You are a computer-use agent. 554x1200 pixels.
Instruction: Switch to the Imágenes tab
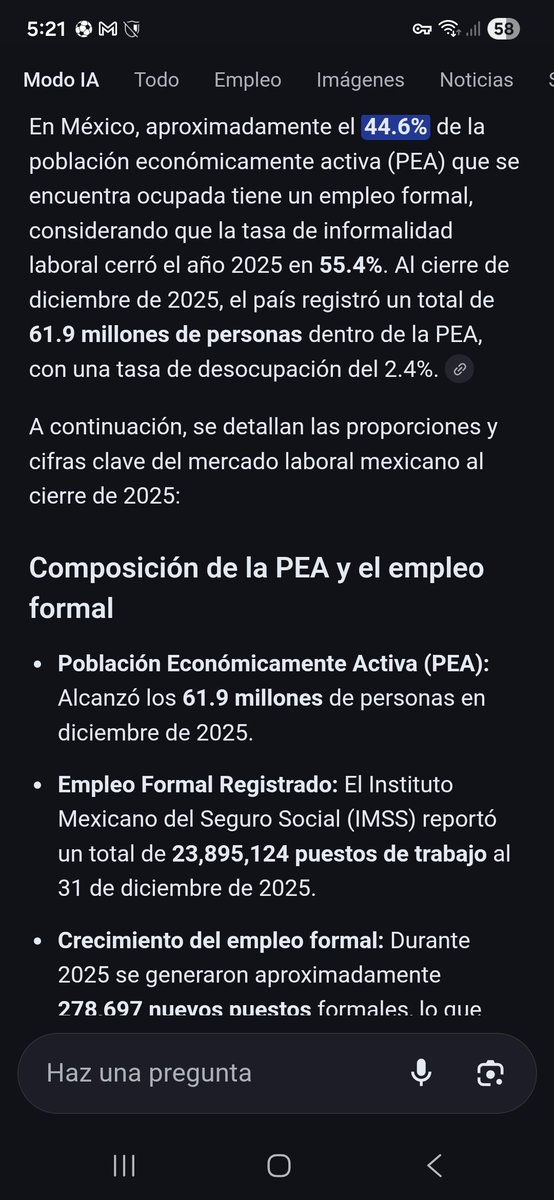point(360,80)
